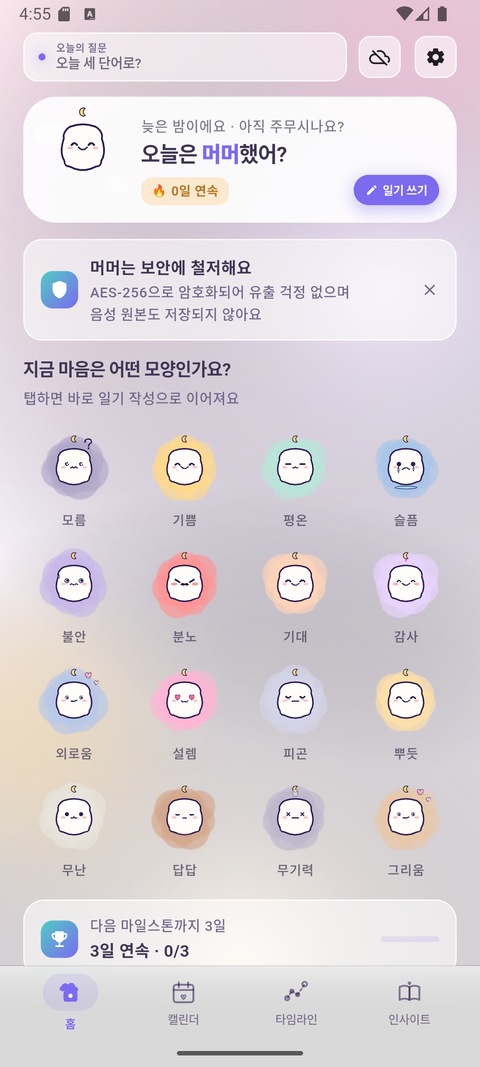Viewport: 480px width, 1067px height.
Task: Open the 다음 마일스톤까지 3일 card
Action: [240, 933]
